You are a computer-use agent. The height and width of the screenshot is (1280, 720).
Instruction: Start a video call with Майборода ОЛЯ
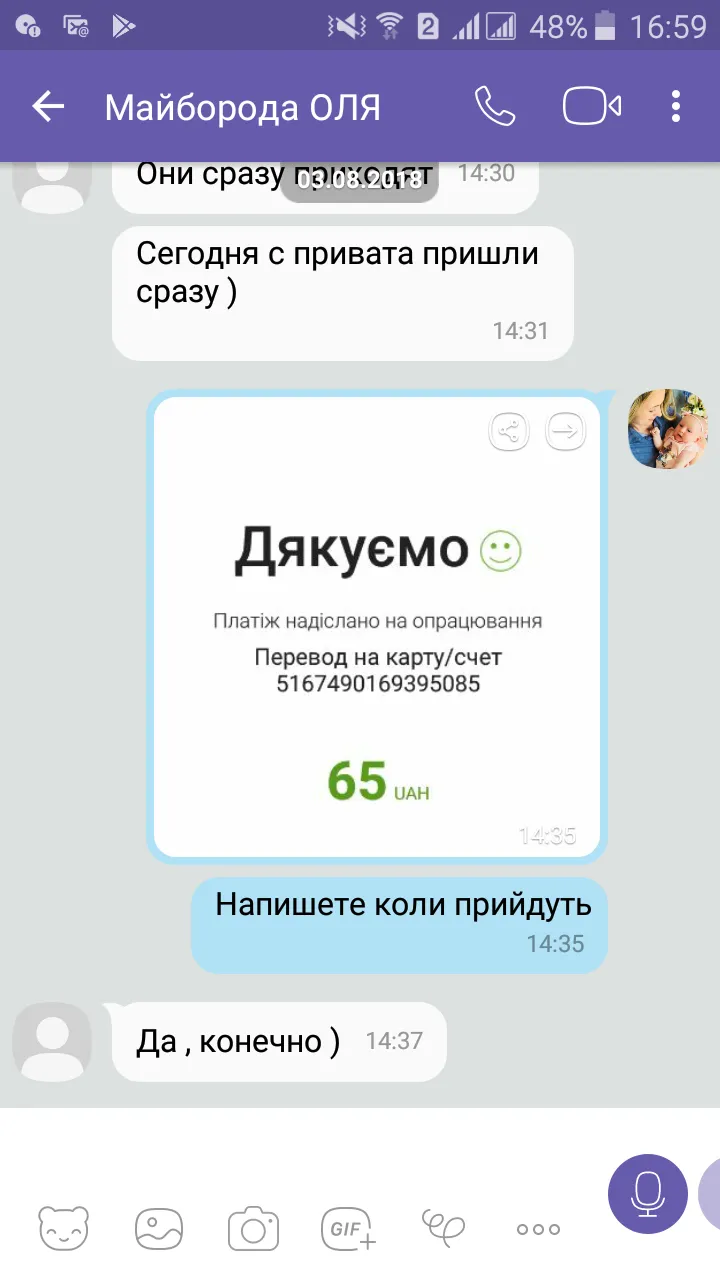pos(592,106)
